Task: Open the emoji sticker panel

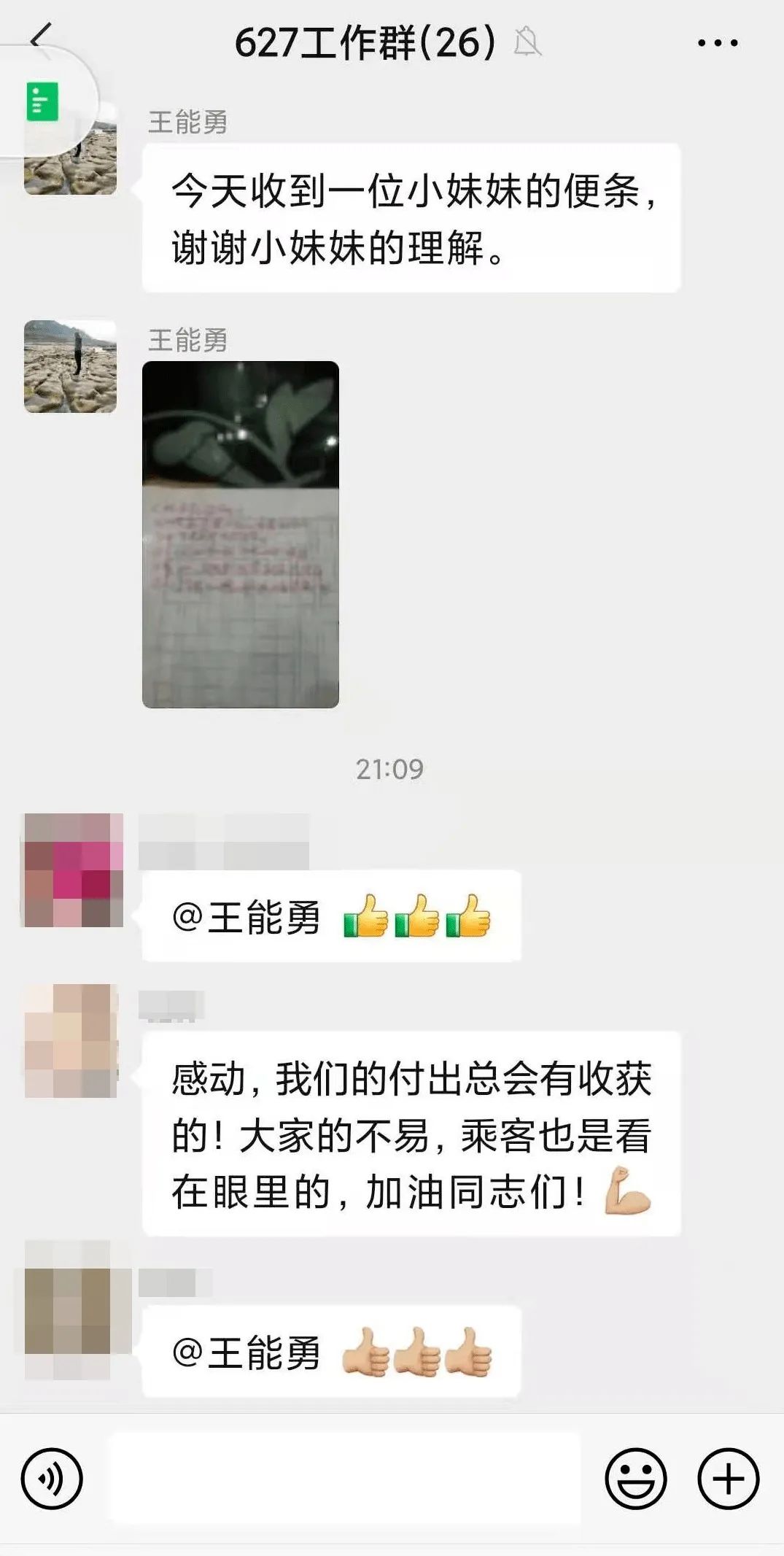Action: [x=635, y=1479]
